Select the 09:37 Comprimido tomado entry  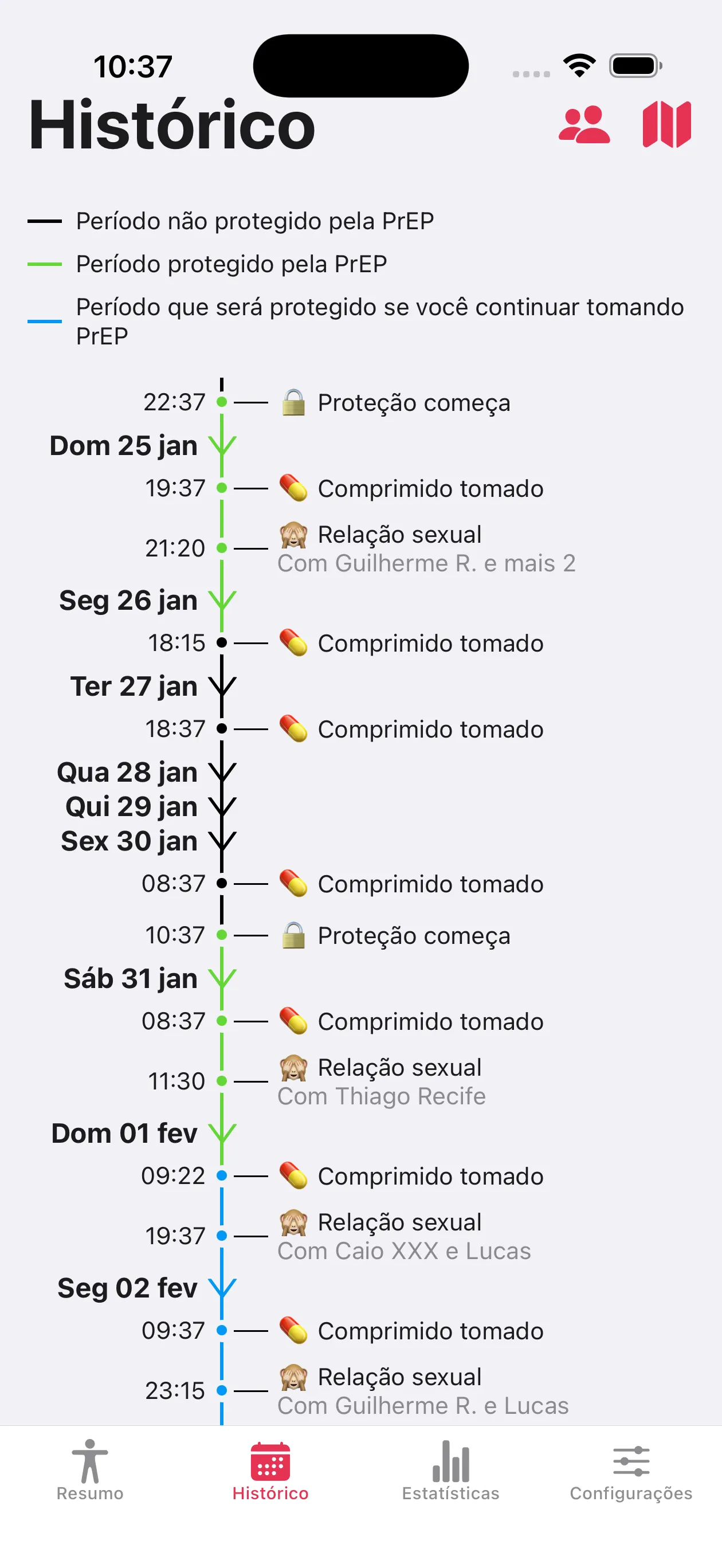[430, 1331]
